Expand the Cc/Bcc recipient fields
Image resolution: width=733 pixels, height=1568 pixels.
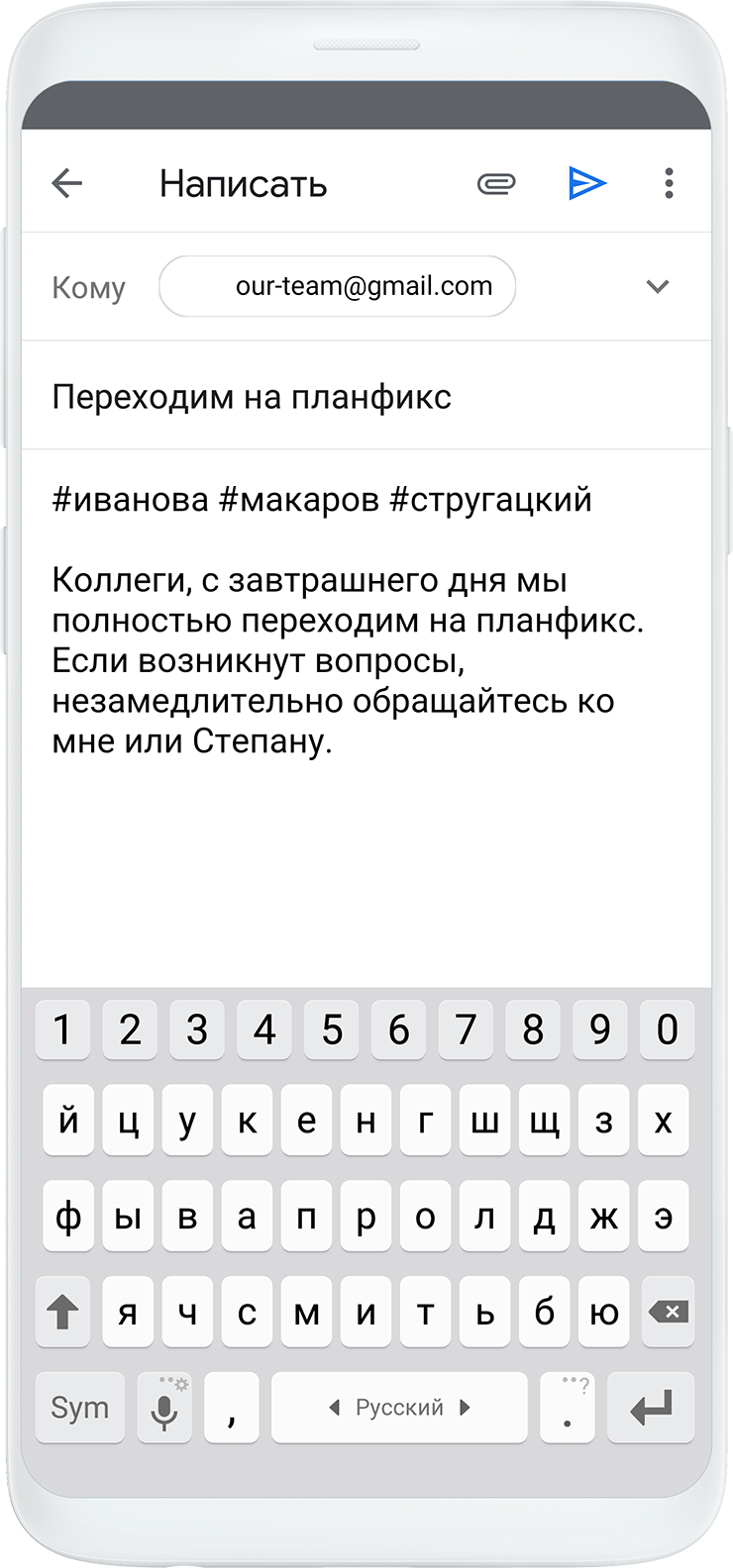click(x=657, y=287)
